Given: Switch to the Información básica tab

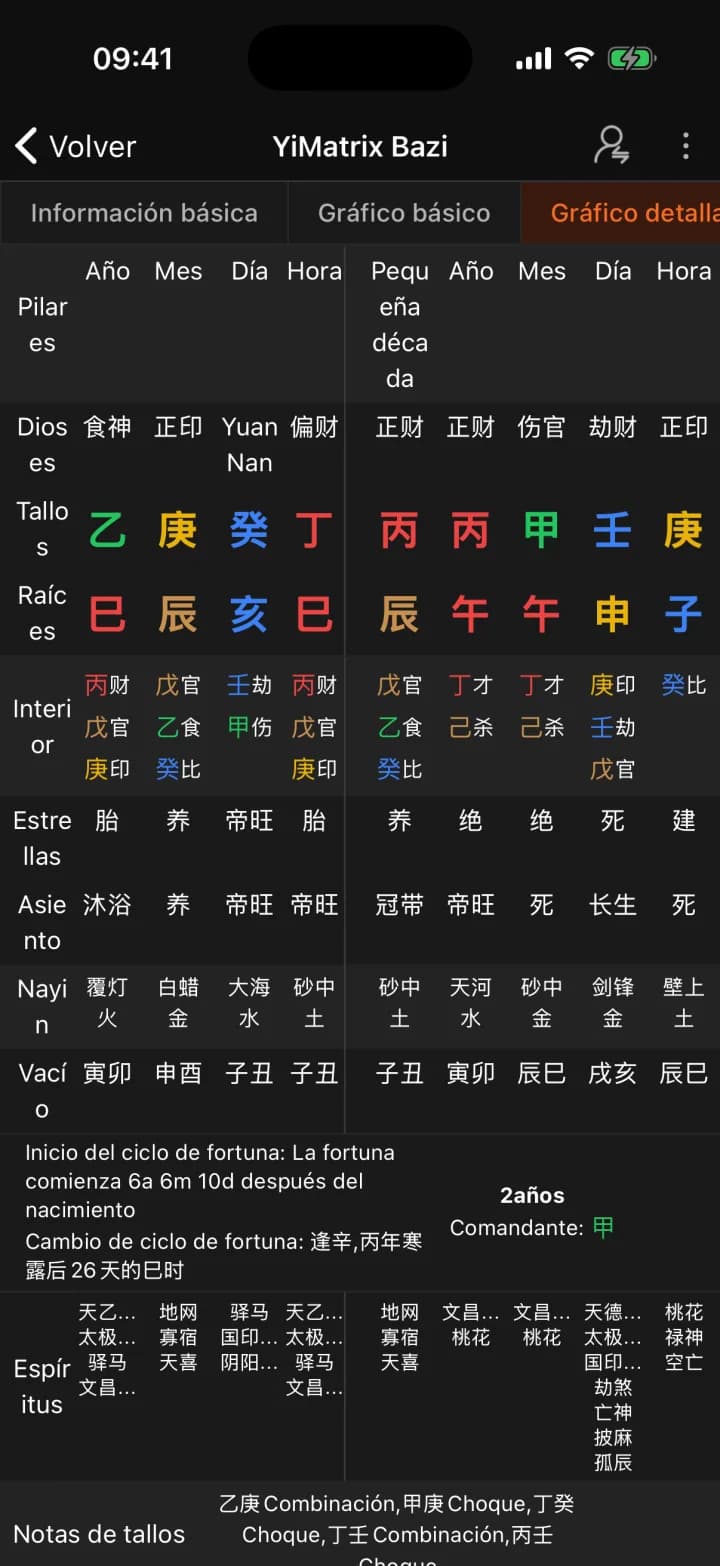Looking at the screenshot, I should pos(144,212).
